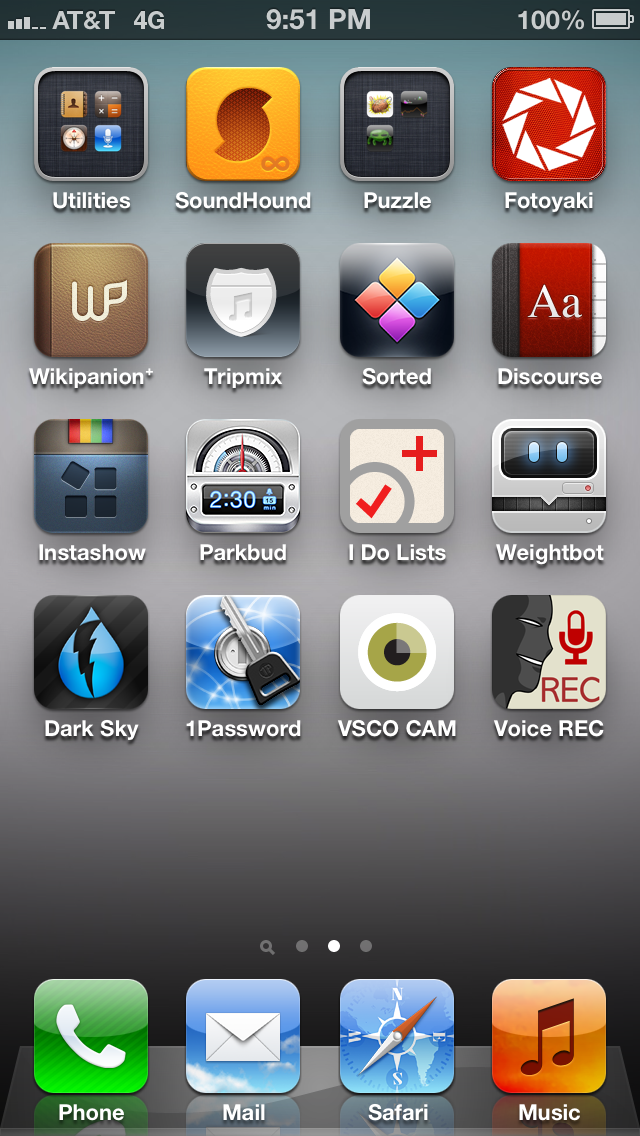Launch Safari browser from dock
The height and width of the screenshot is (1136, 640).
click(x=397, y=1036)
